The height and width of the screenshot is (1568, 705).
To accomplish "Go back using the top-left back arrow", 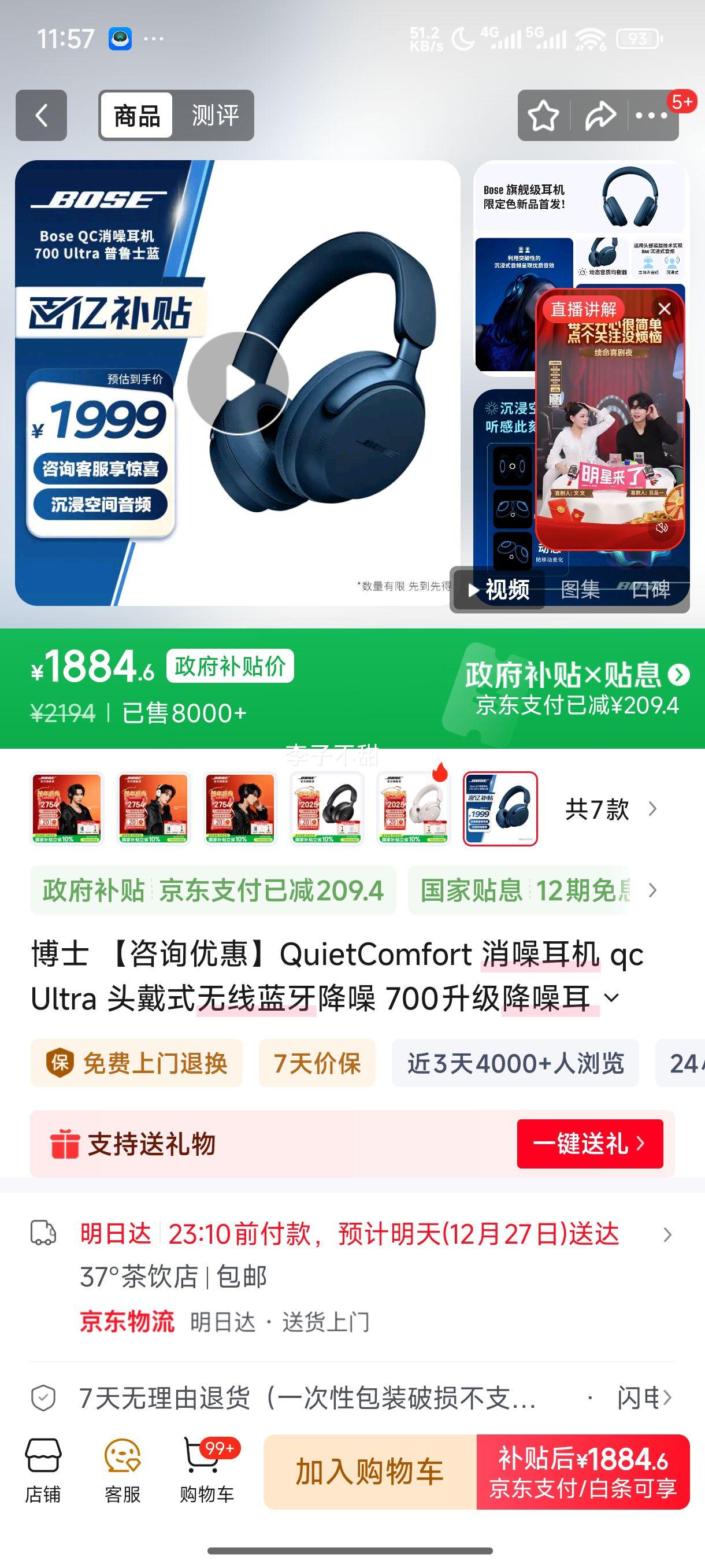I will (43, 114).
